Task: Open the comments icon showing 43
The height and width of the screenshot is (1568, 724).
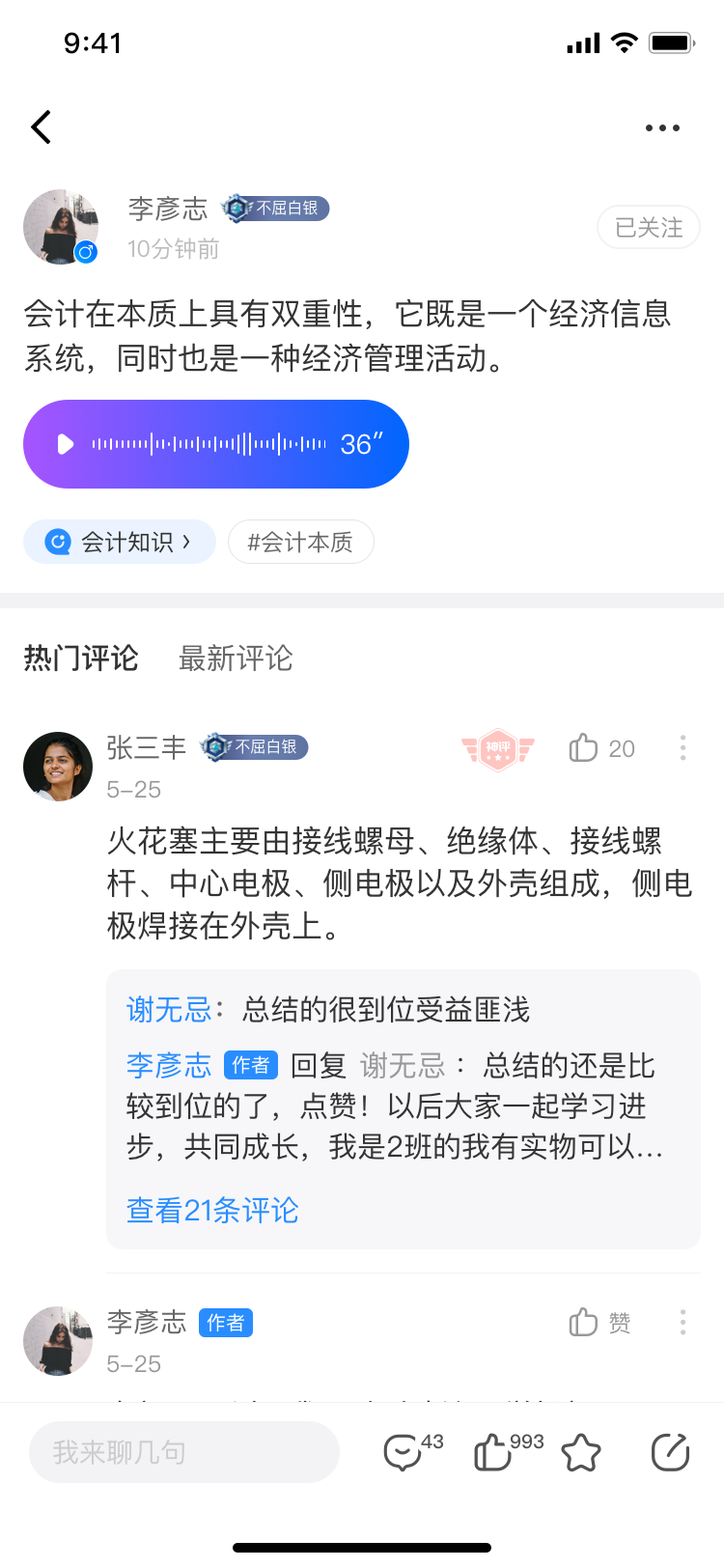Action: click(x=412, y=1451)
